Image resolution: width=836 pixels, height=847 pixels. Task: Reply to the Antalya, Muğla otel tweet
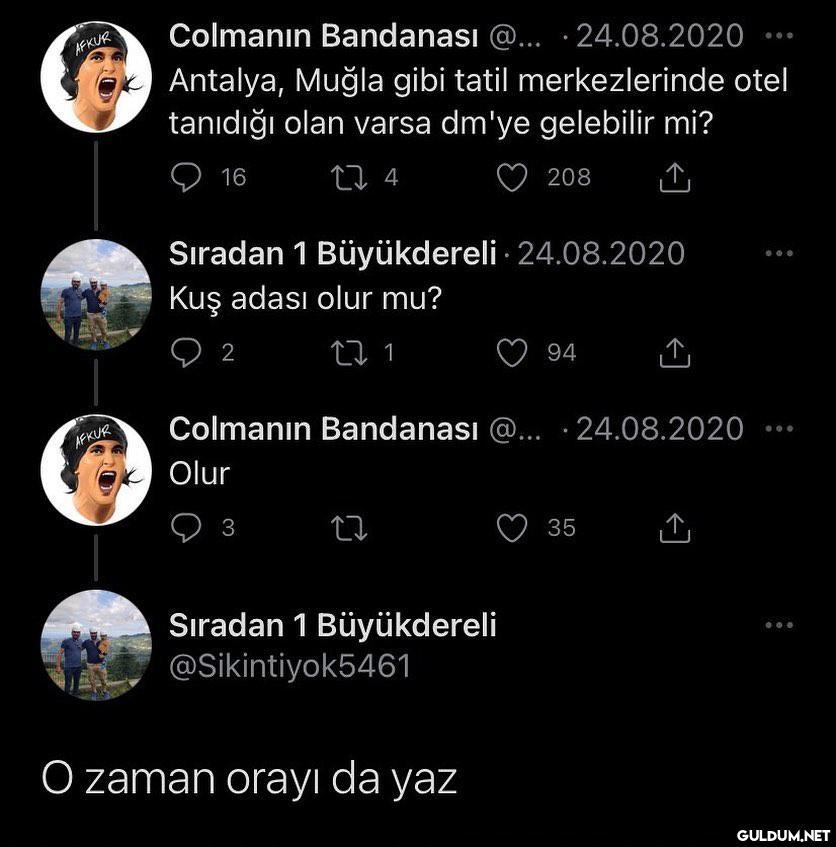point(186,178)
